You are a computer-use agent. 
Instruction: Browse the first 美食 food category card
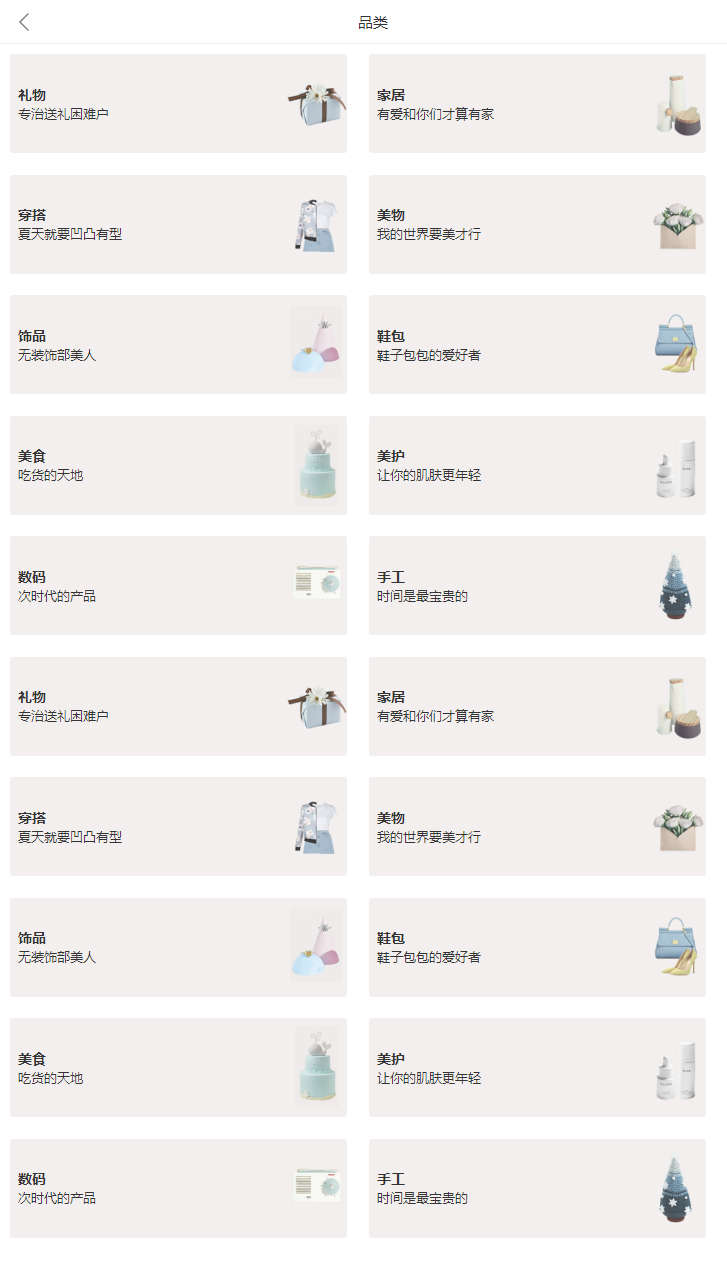178,465
